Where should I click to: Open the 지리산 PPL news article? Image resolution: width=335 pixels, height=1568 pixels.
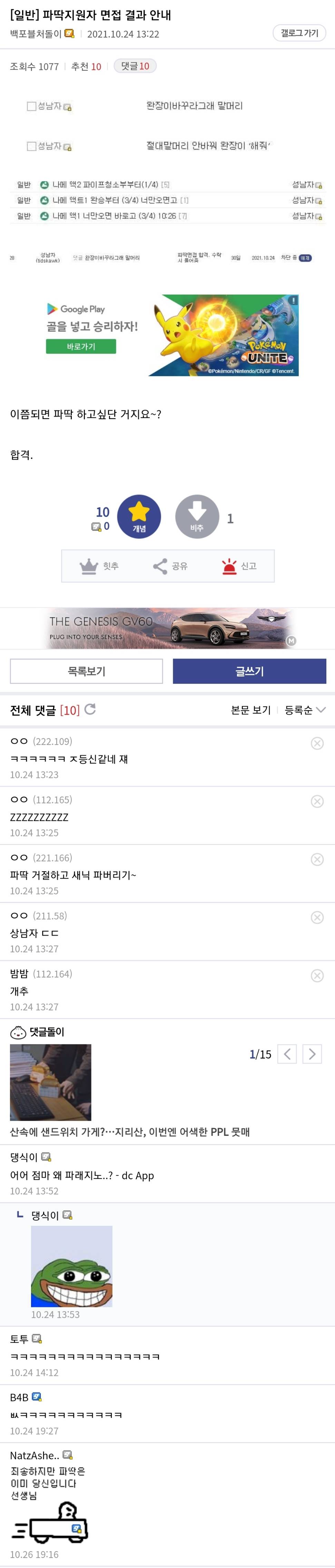tap(130, 1132)
